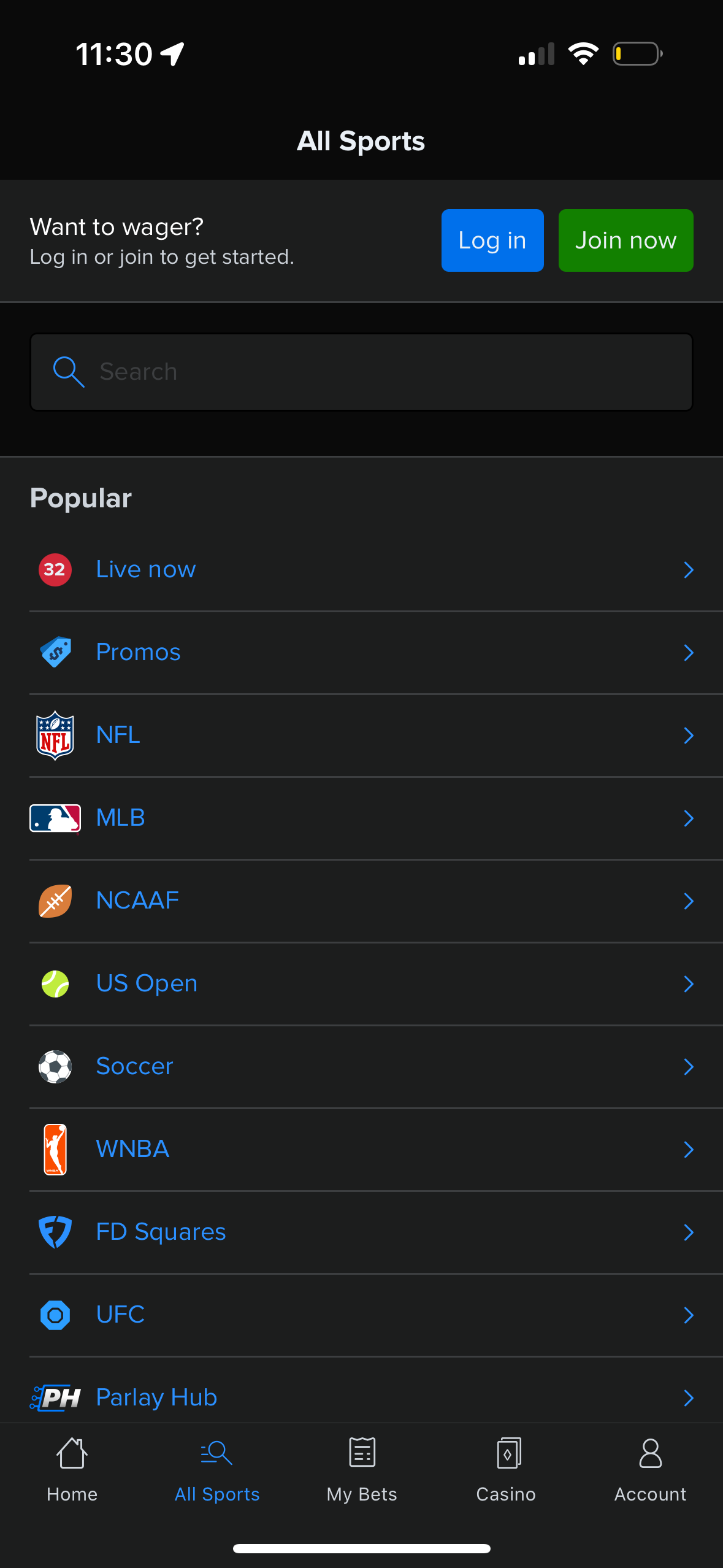723x1568 pixels.
Task: Expand the Soccer row chevron
Action: [688, 1066]
